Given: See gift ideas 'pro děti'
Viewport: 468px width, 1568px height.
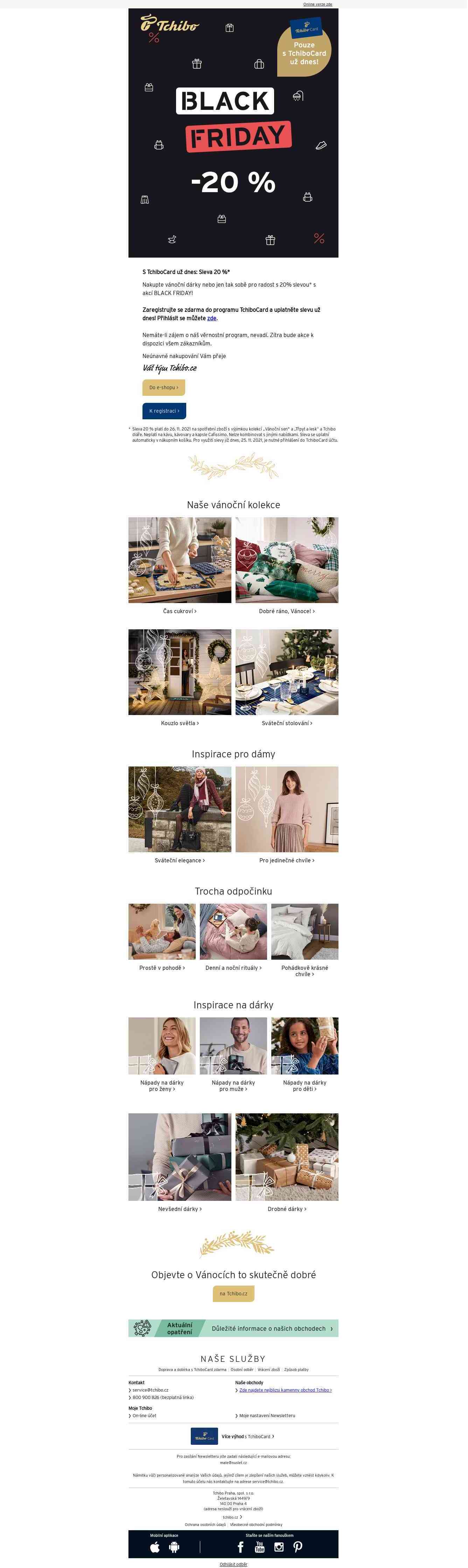Looking at the screenshot, I should pyautogui.click(x=304, y=1046).
